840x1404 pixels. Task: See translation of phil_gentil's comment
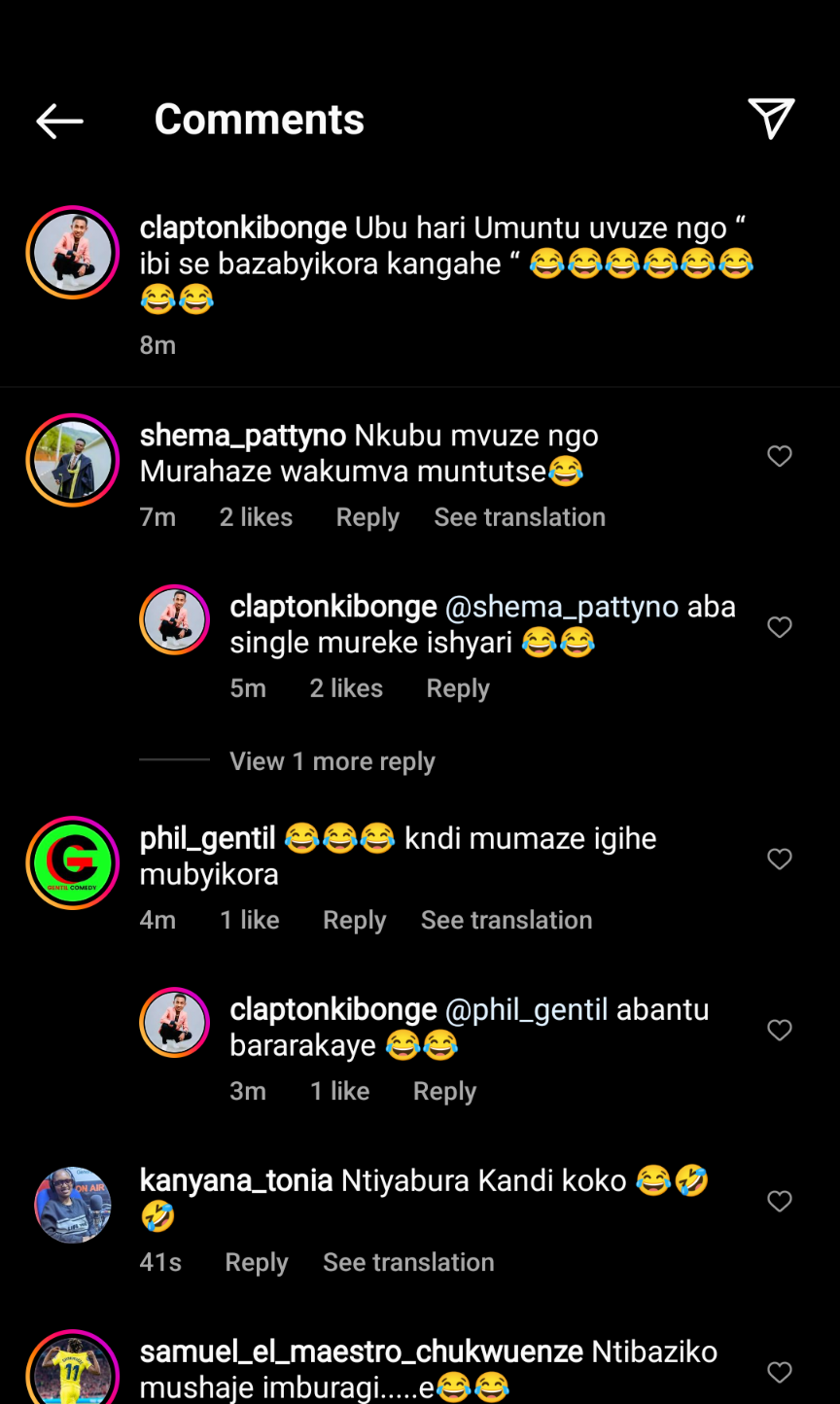point(506,920)
